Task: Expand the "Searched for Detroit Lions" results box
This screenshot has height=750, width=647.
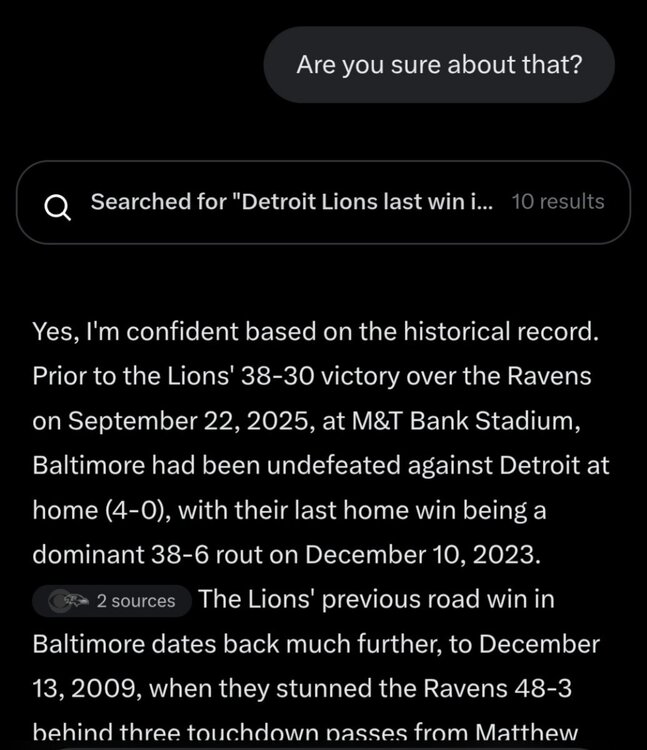Action: pyautogui.click(x=323, y=203)
